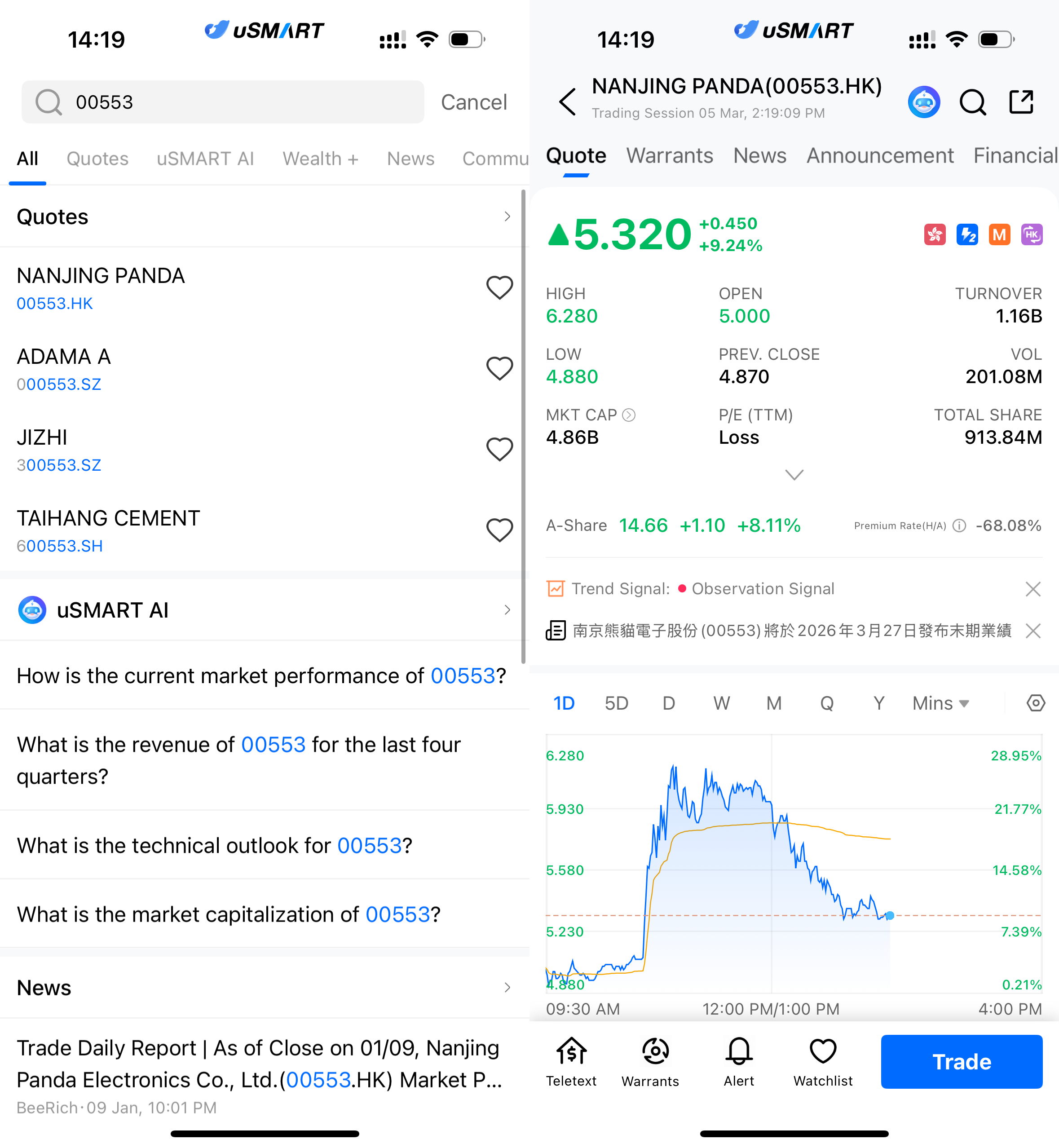The image size is (1059, 1148).
Task: Favorite the ADAMA A stock
Action: click(x=499, y=369)
